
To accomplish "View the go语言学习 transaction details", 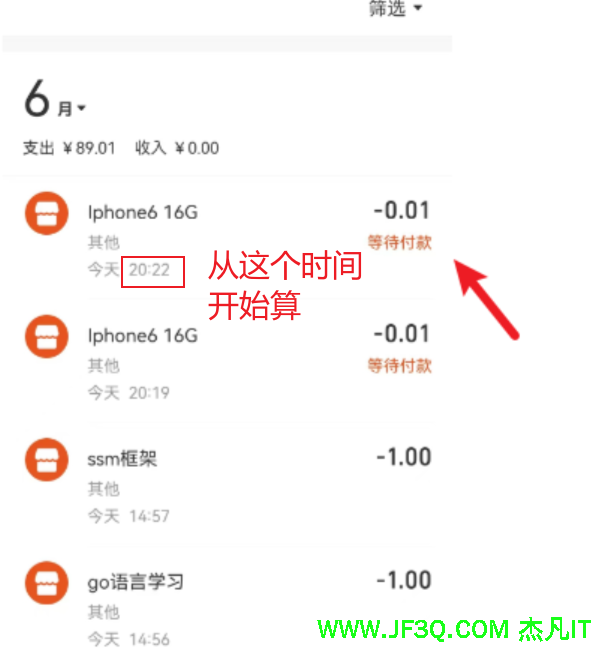I will (x=136, y=582).
